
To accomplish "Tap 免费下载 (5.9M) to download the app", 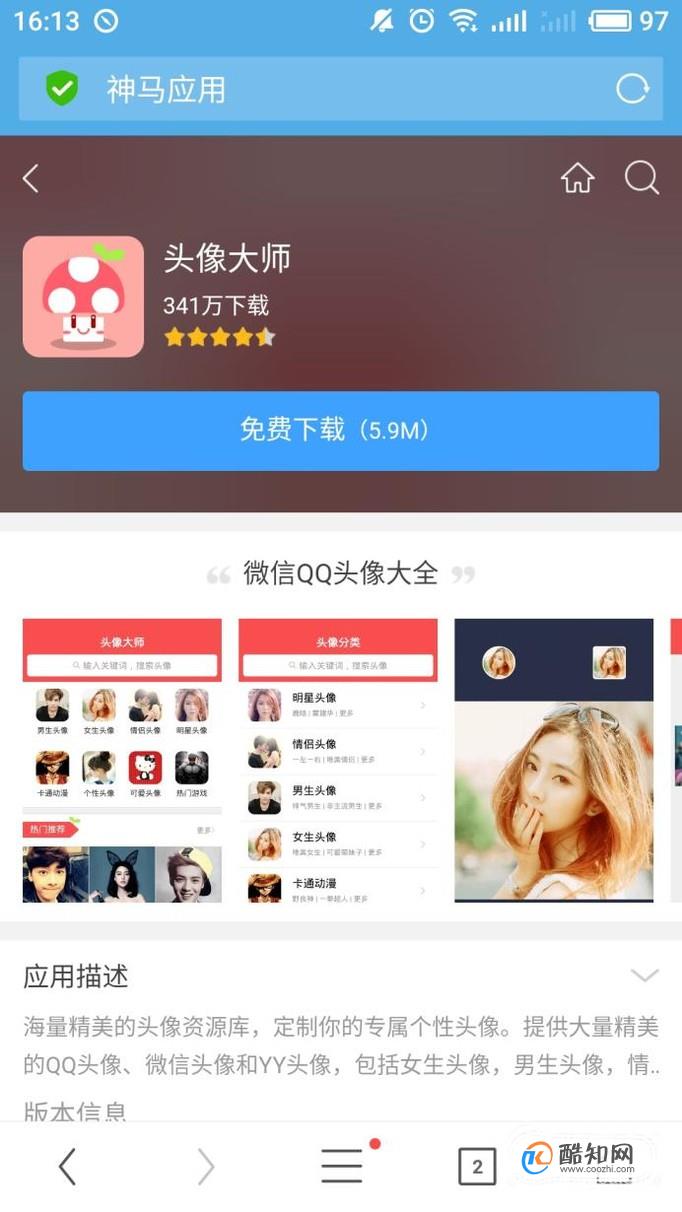I will 340,431.
